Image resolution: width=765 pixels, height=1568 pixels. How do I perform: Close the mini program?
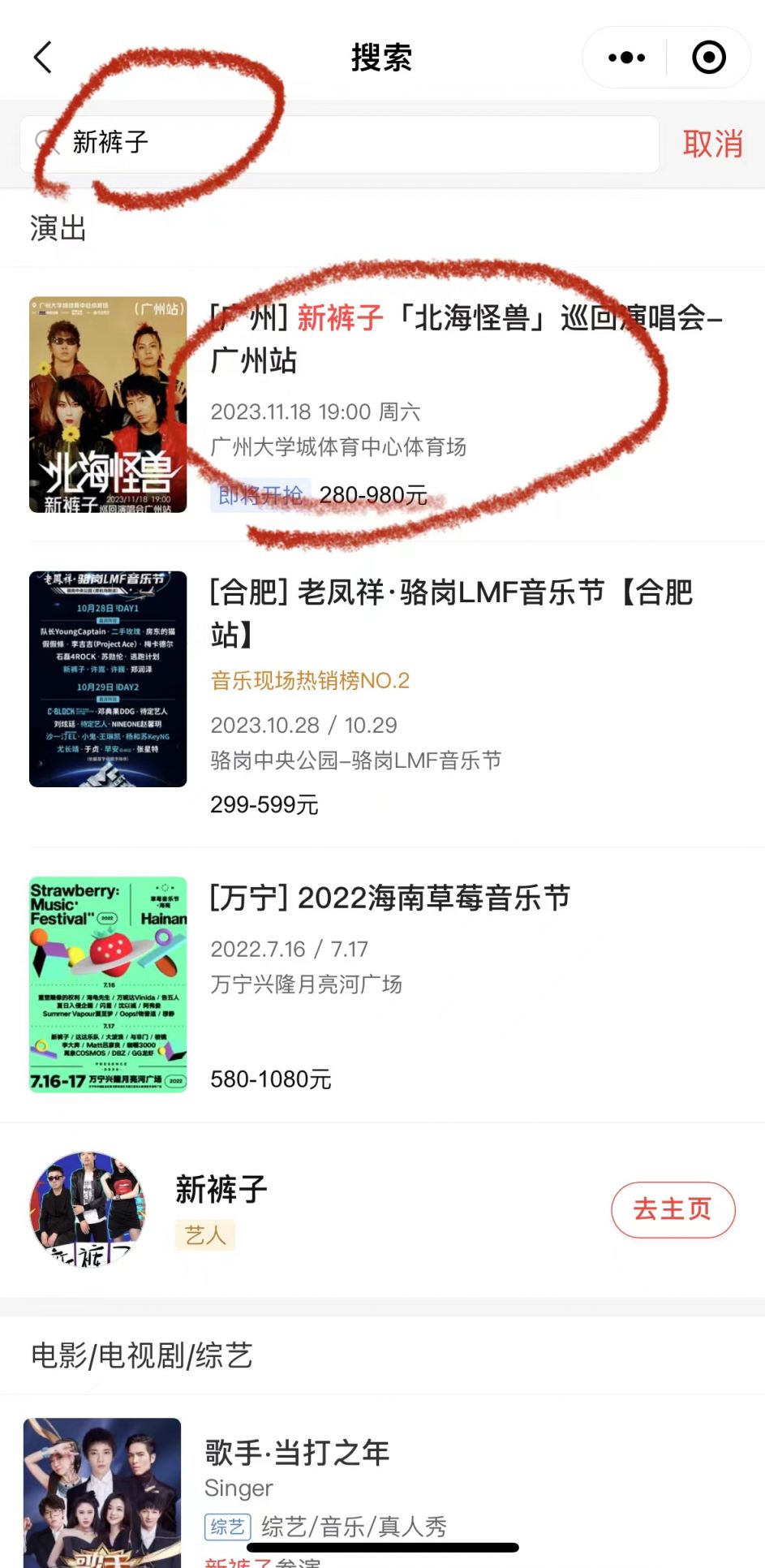[x=708, y=58]
